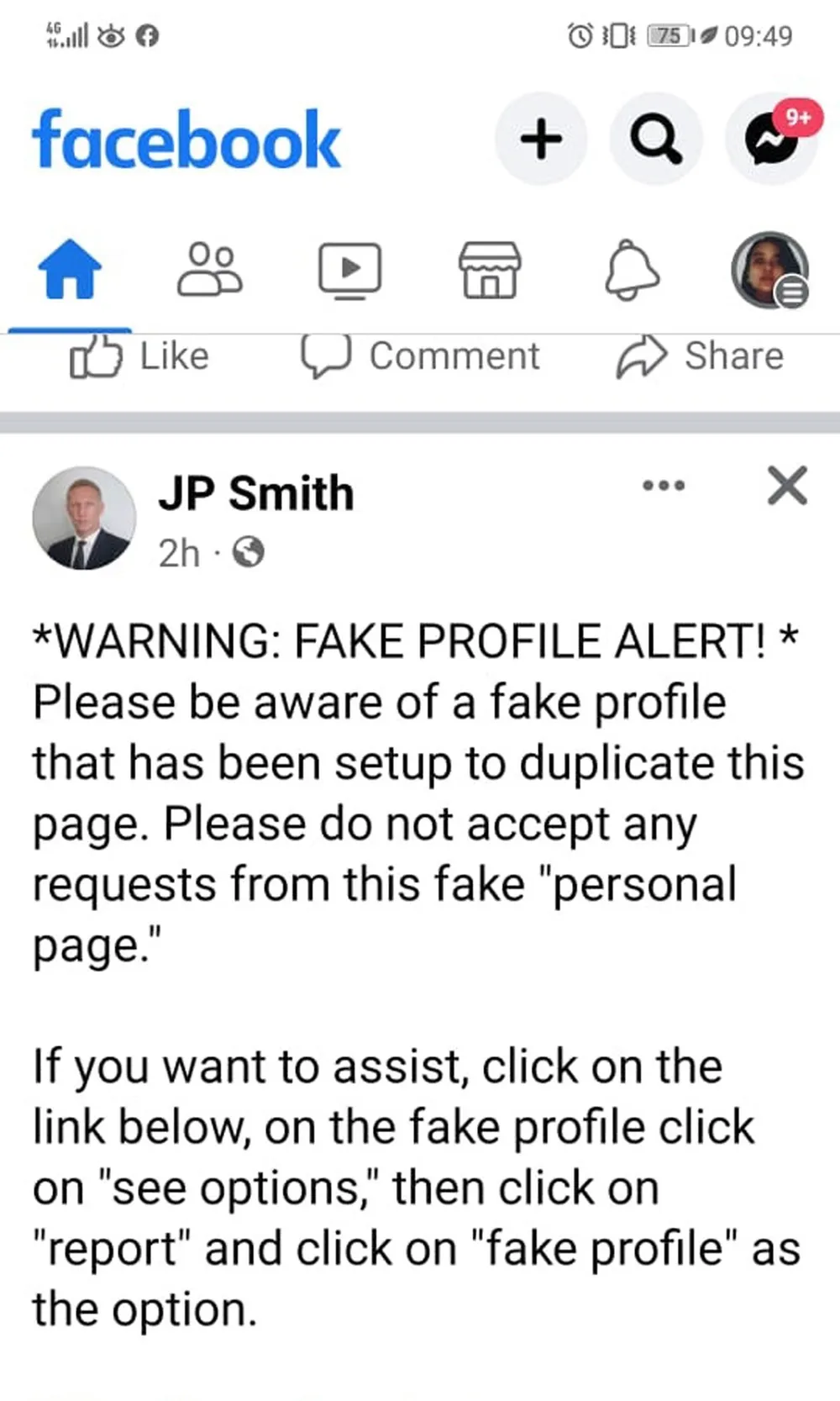
Task: Open JP Smith's page name
Action: pyautogui.click(x=256, y=493)
